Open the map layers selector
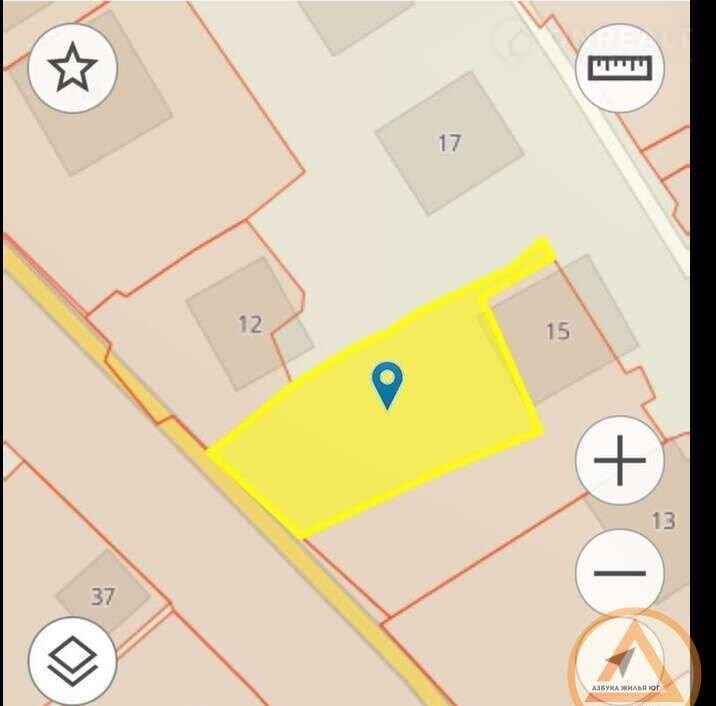Image resolution: width=716 pixels, height=706 pixels. 72,661
